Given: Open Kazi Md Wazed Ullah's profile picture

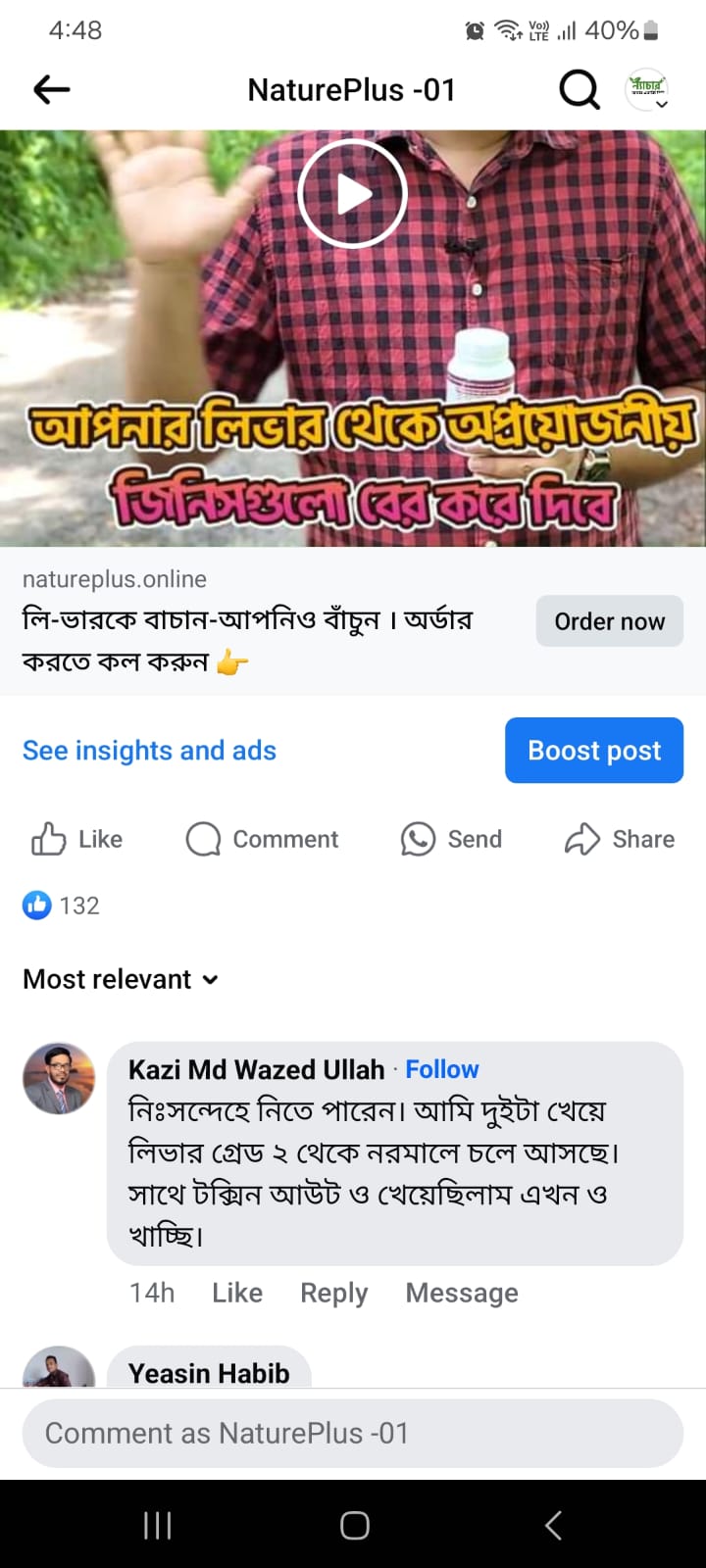Looking at the screenshot, I should tap(59, 1078).
